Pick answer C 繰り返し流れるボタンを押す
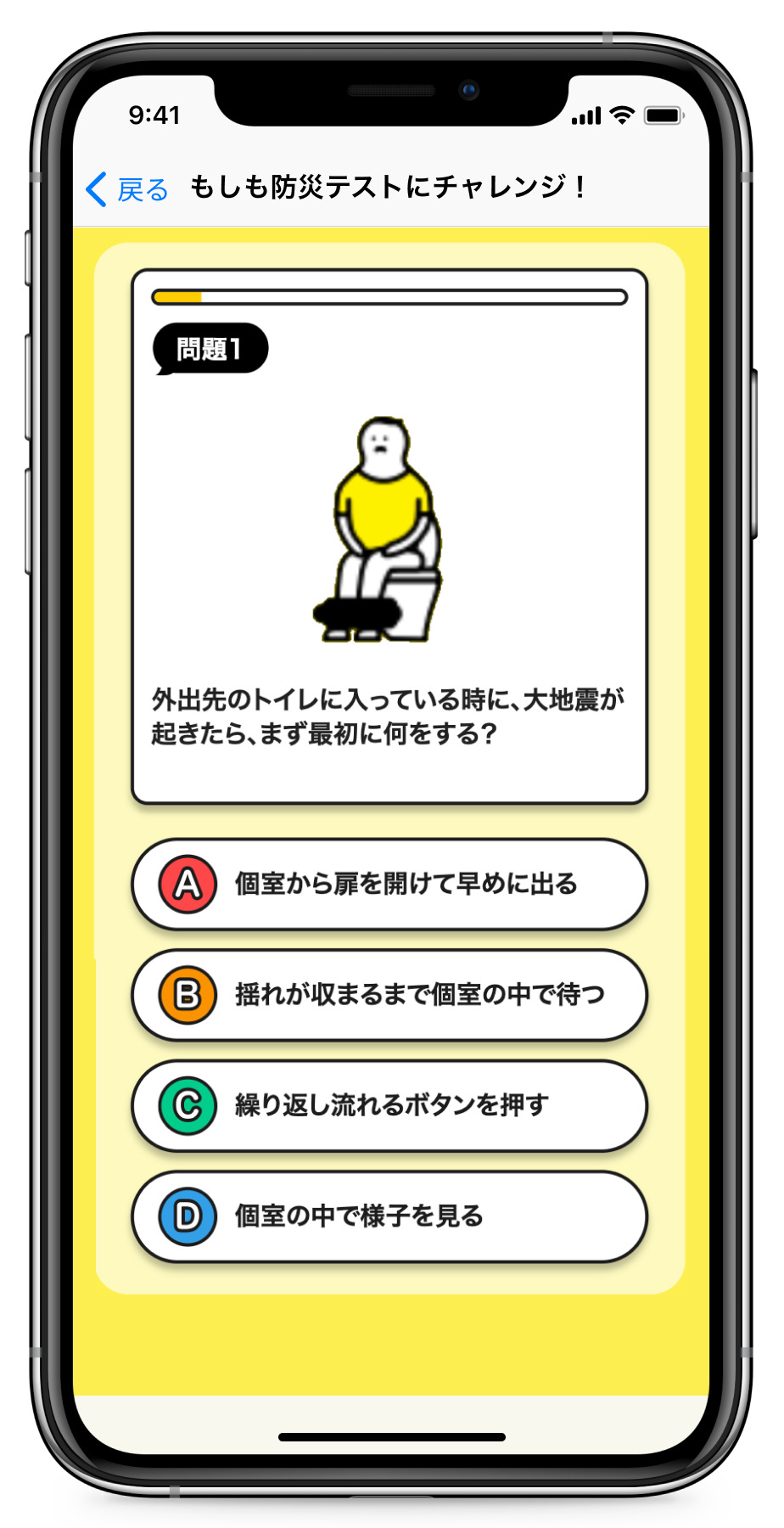Image resolution: width=784 pixels, height=1528 pixels. [x=389, y=1105]
